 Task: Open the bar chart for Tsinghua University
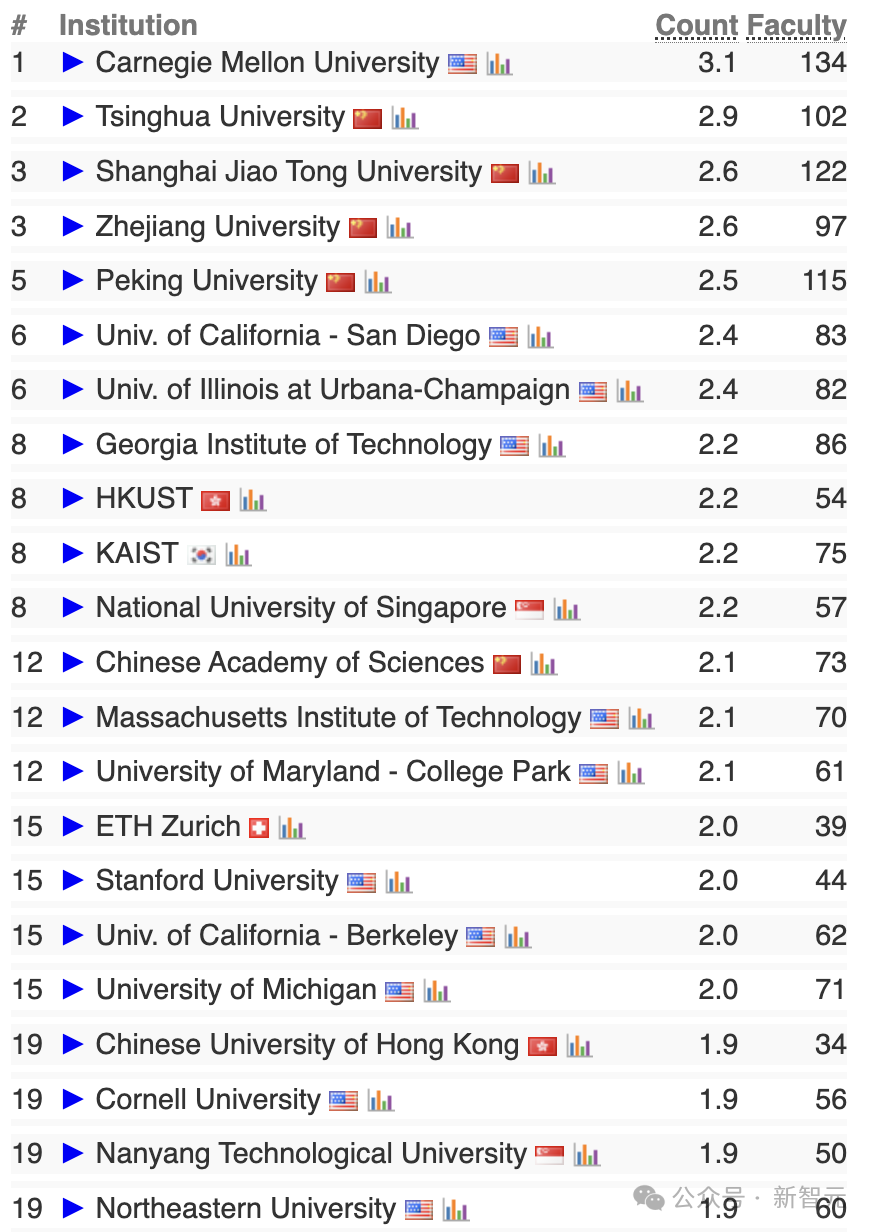pyautogui.click(x=405, y=118)
